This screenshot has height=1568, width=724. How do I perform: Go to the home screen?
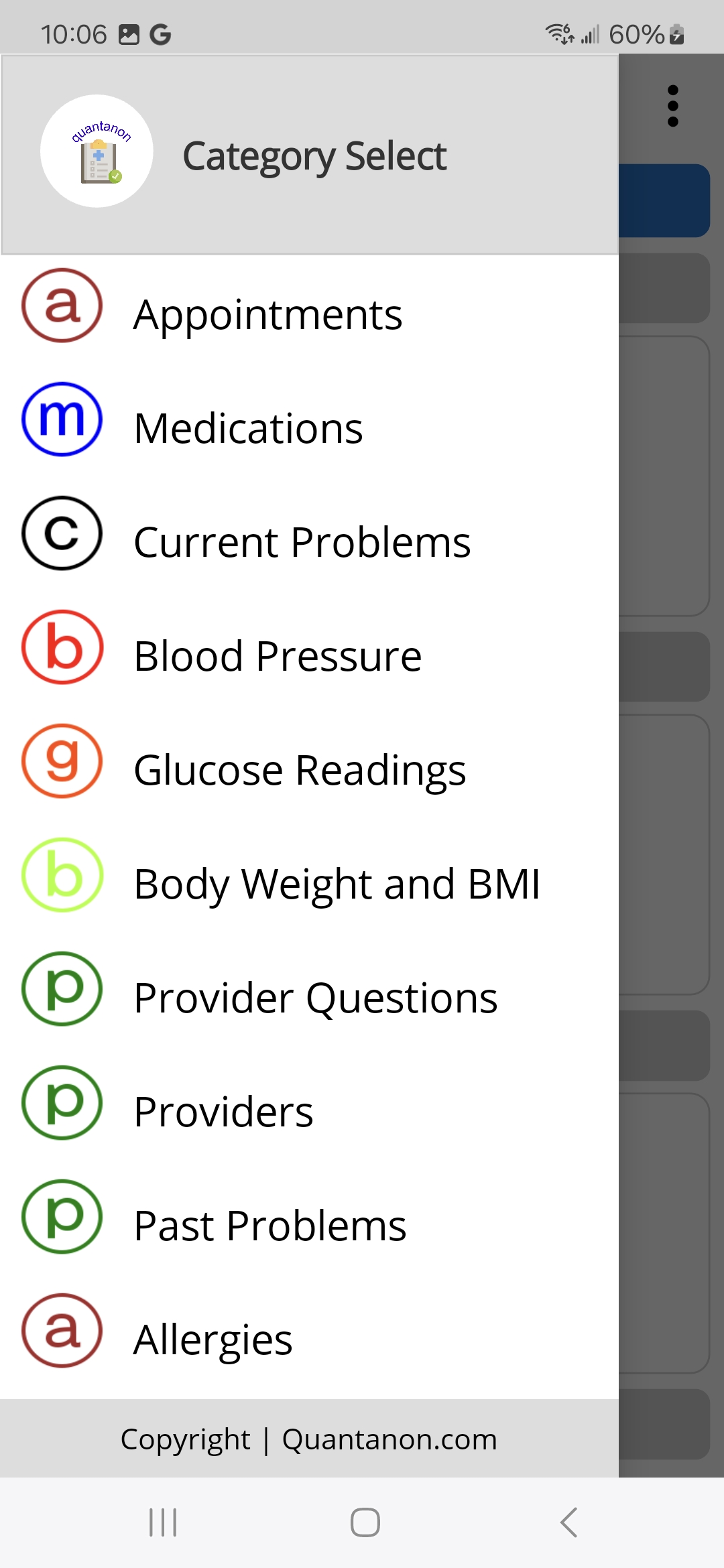click(x=365, y=1522)
